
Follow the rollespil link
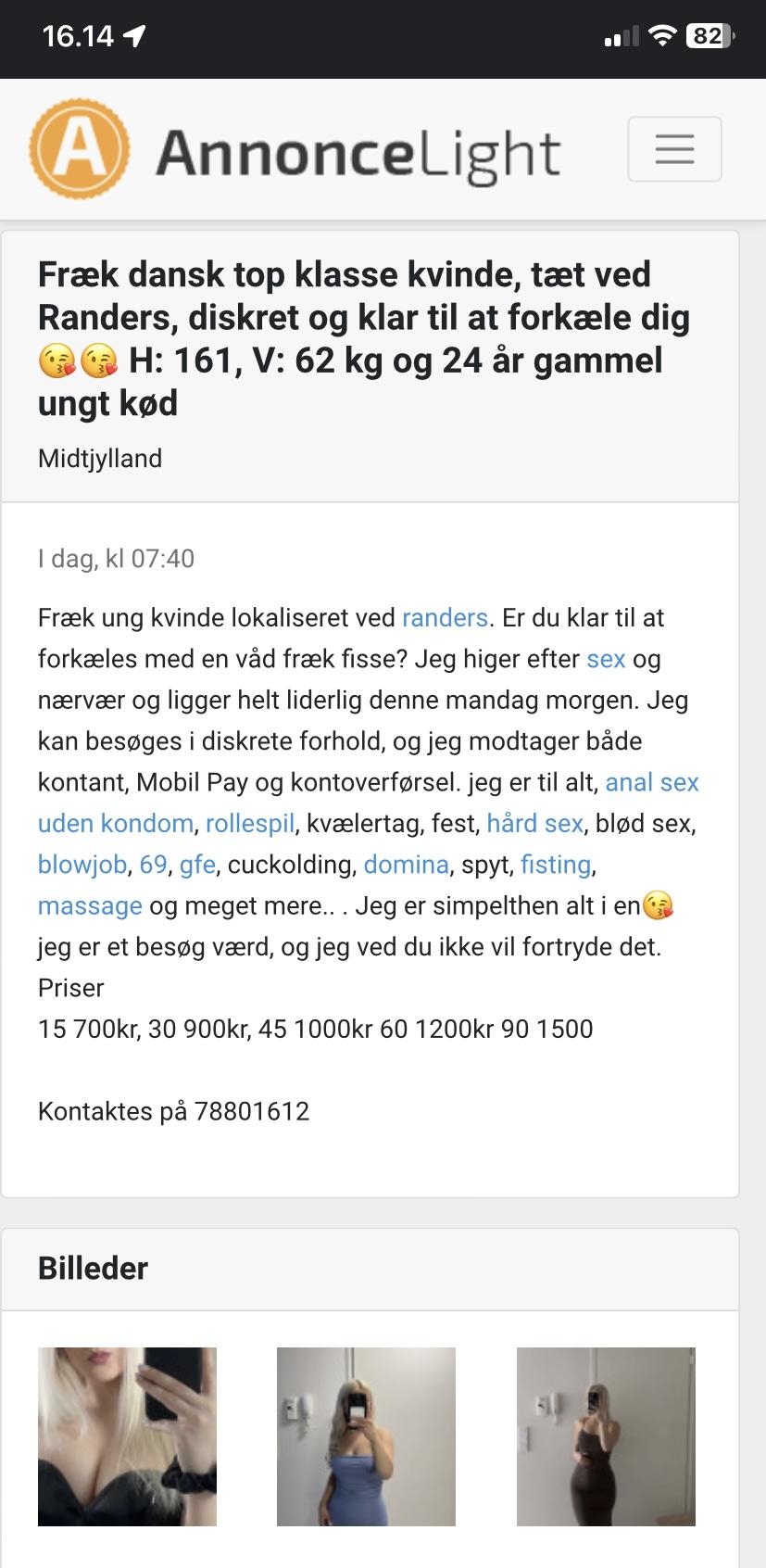pyautogui.click(x=250, y=824)
